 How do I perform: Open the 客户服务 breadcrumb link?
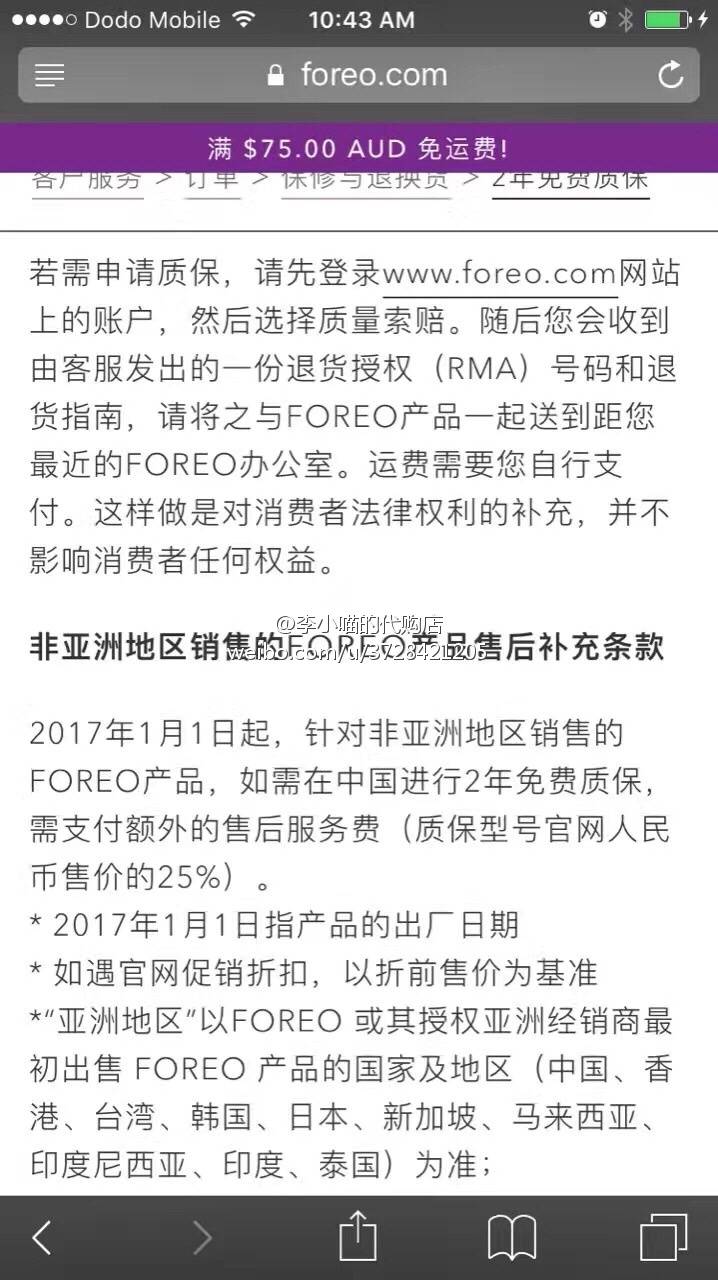pyautogui.click(x=87, y=180)
